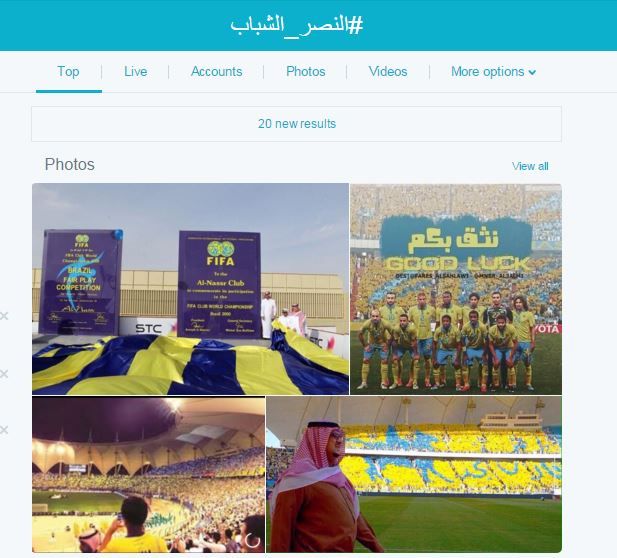Open the Good Luck team photo
The width and height of the screenshot is (617, 558).
[456, 288]
